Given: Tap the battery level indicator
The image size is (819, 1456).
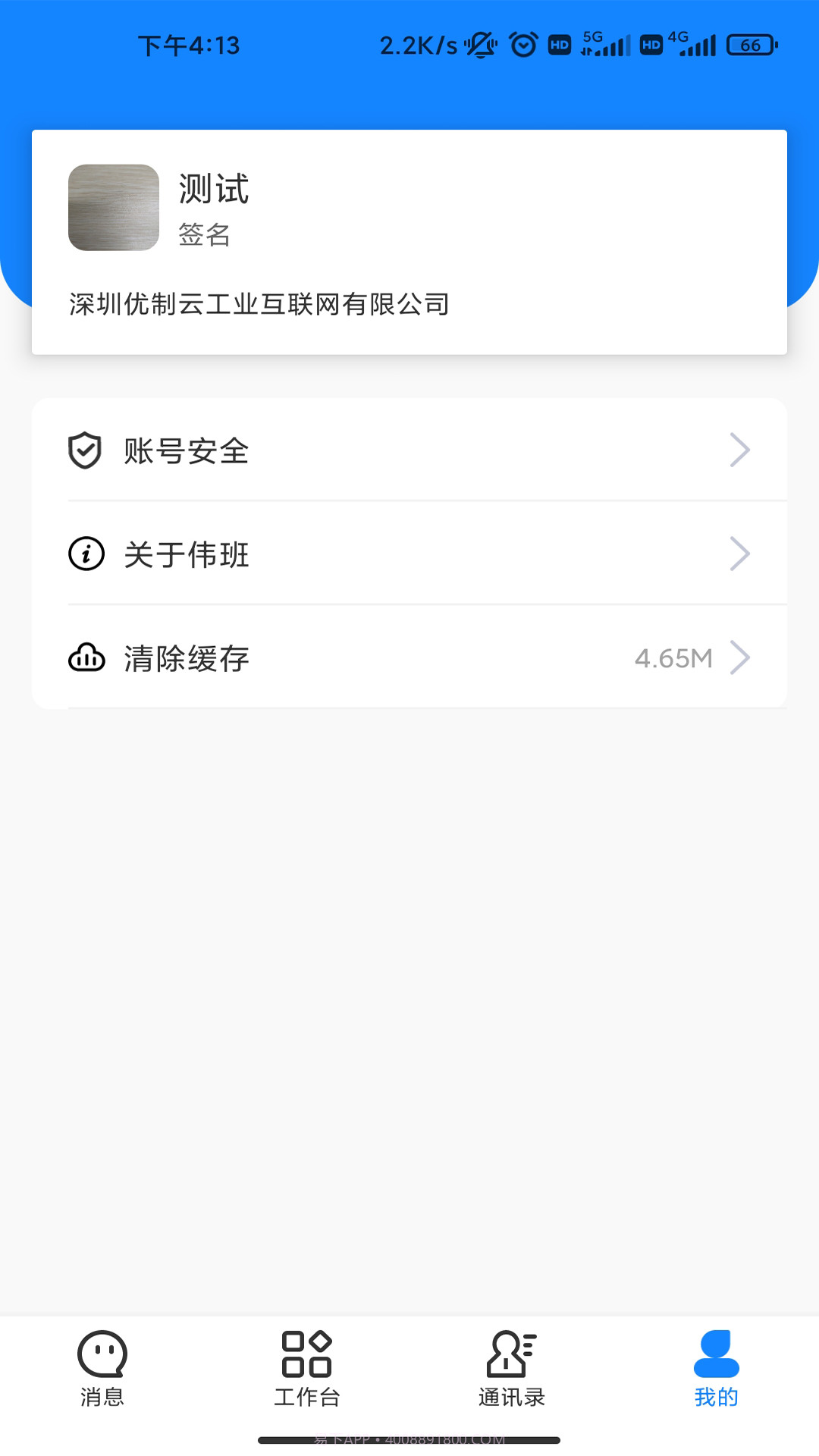Looking at the screenshot, I should 749,45.
